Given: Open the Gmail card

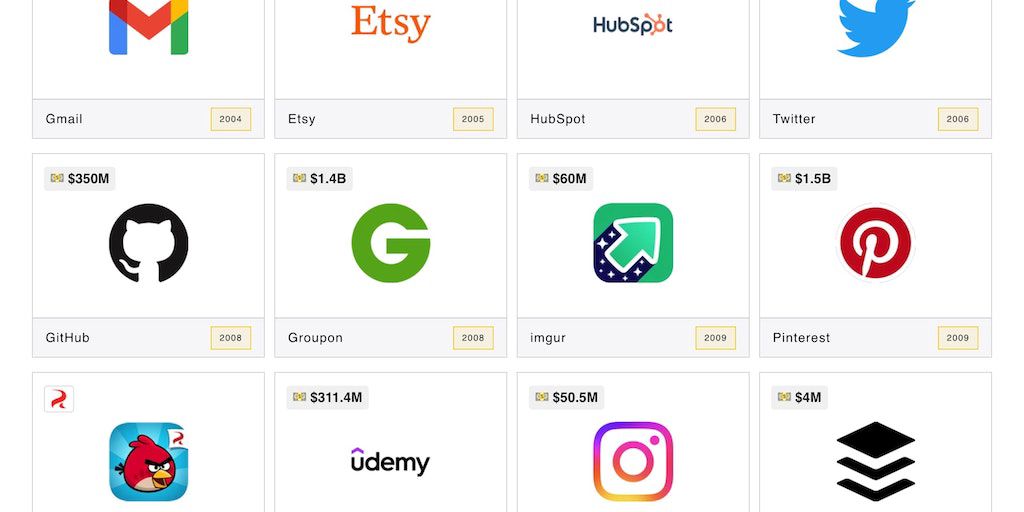Looking at the screenshot, I should (148, 60).
